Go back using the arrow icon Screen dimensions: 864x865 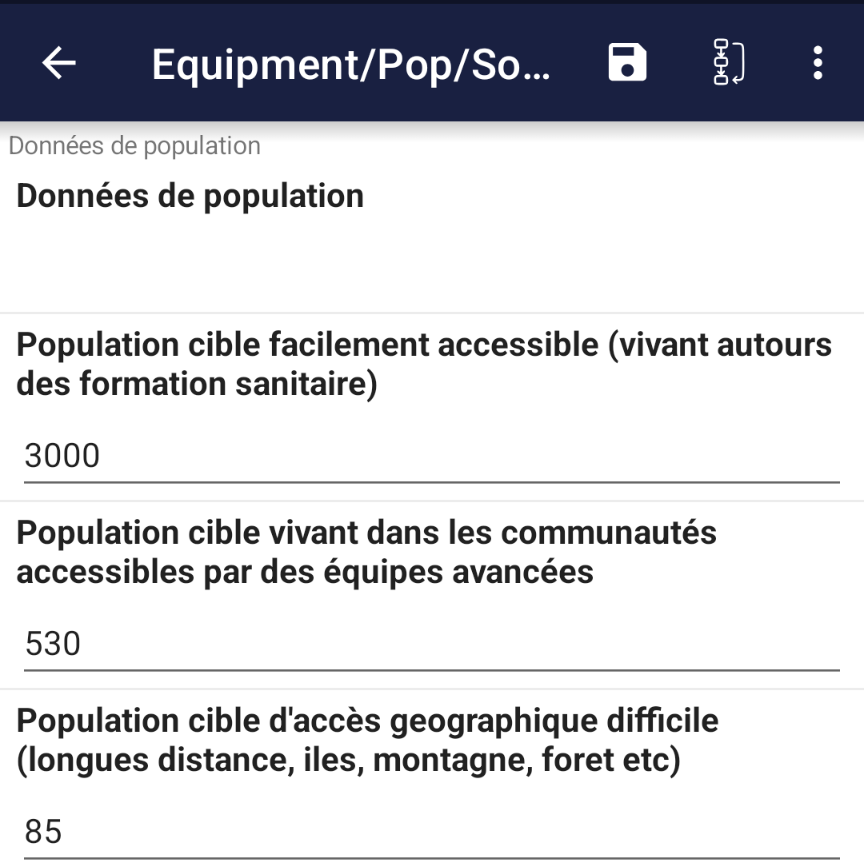coord(59,63)
